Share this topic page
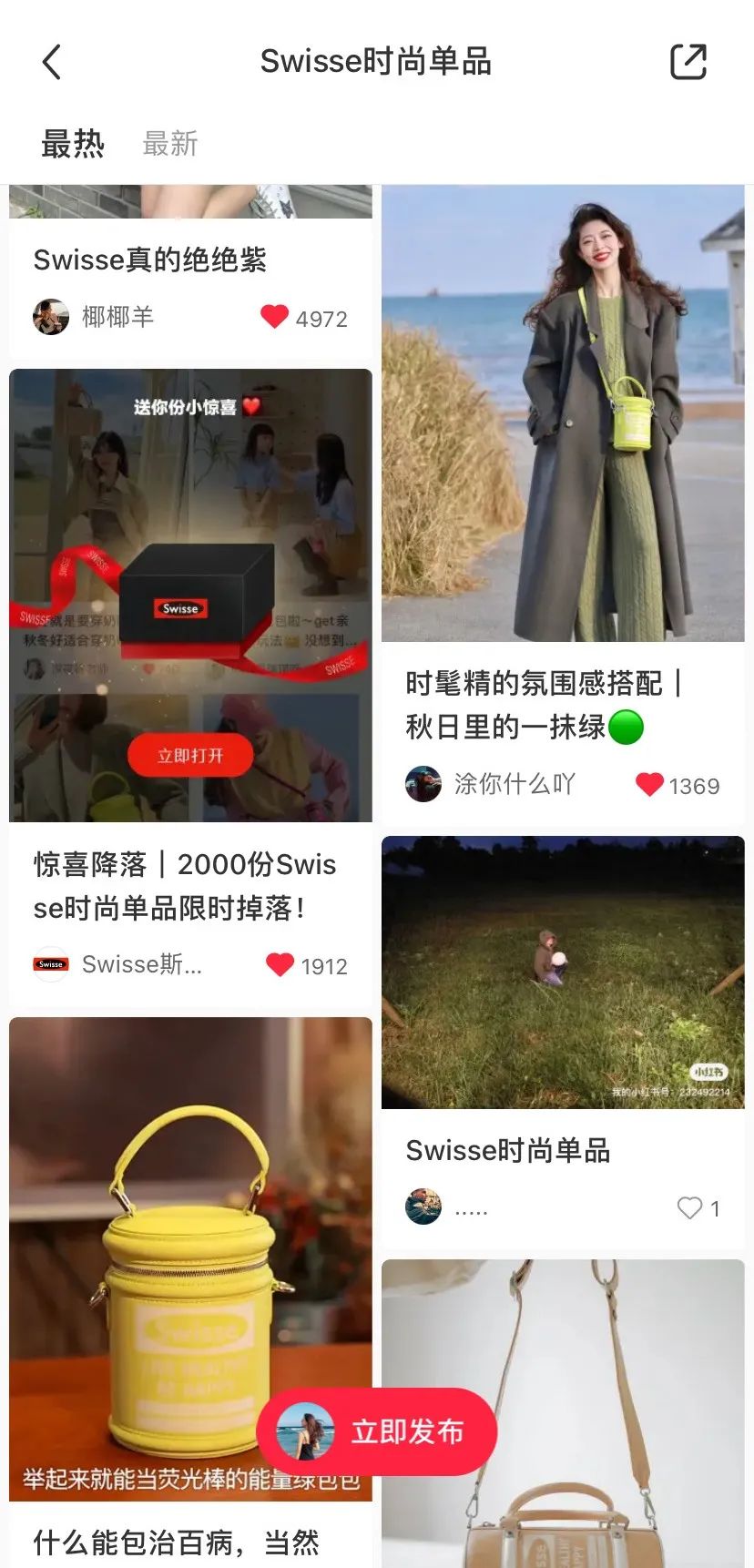Image resolution: width=754 pixels, height=1568 pixels. [x=688, y=62]
